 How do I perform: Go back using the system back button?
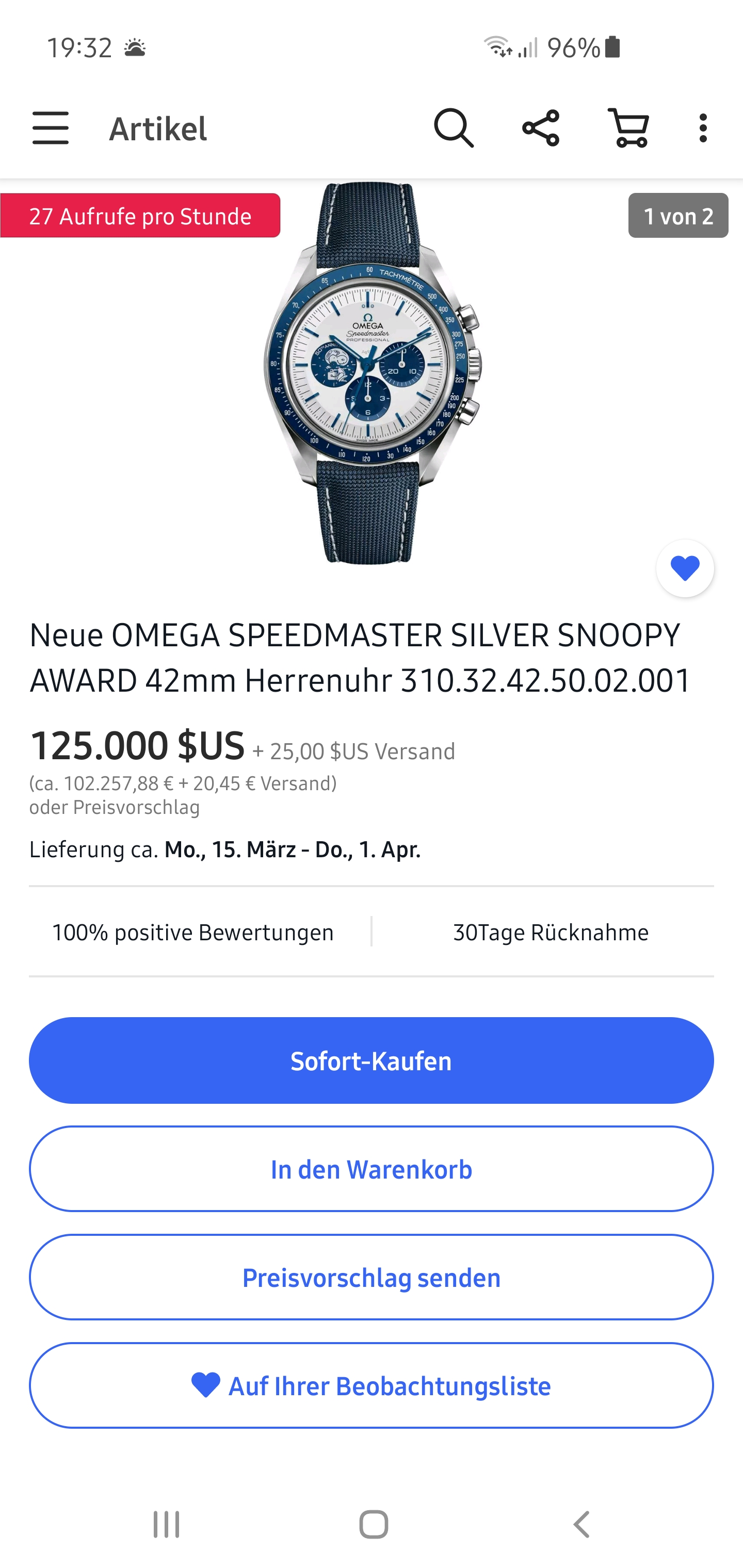click(x=581, y=1524)
